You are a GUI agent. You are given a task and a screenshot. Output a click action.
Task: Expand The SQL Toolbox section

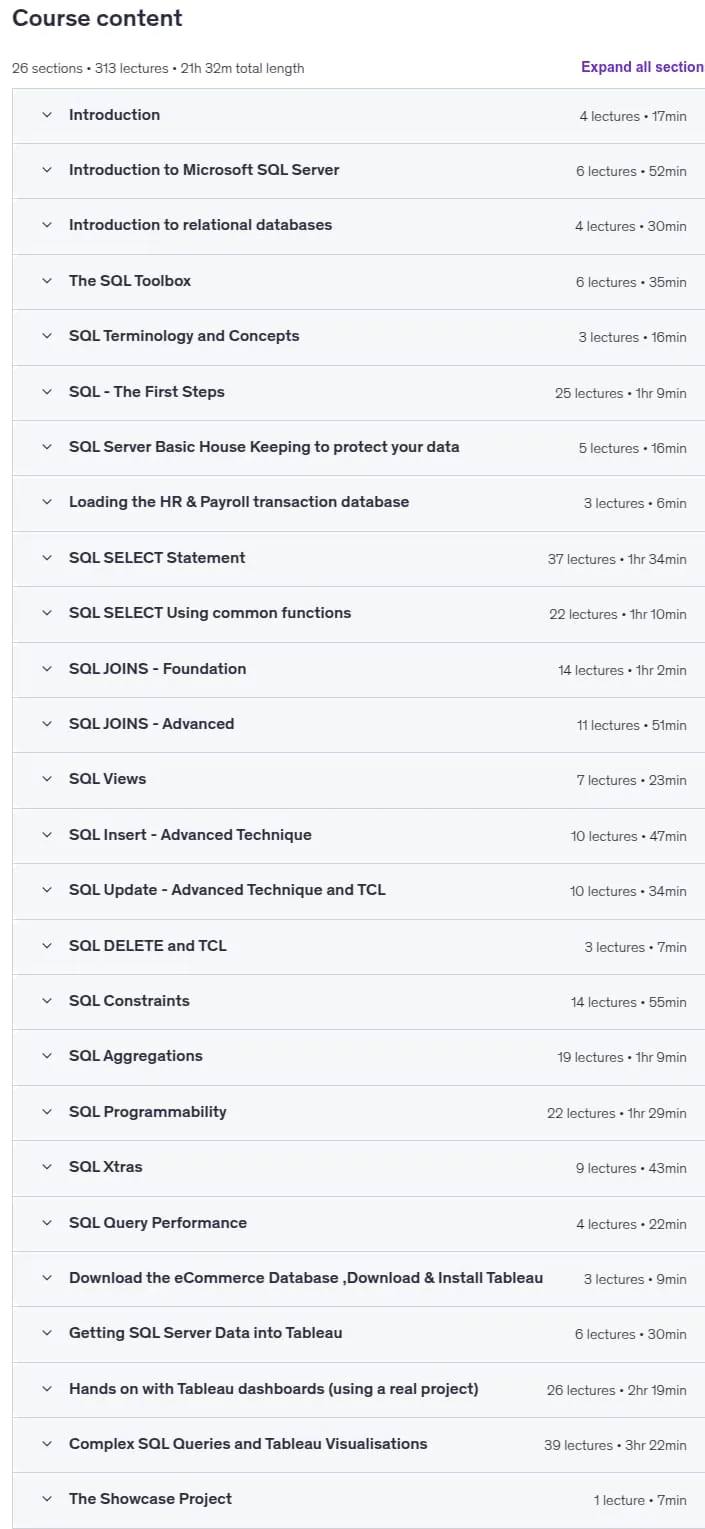358,282
